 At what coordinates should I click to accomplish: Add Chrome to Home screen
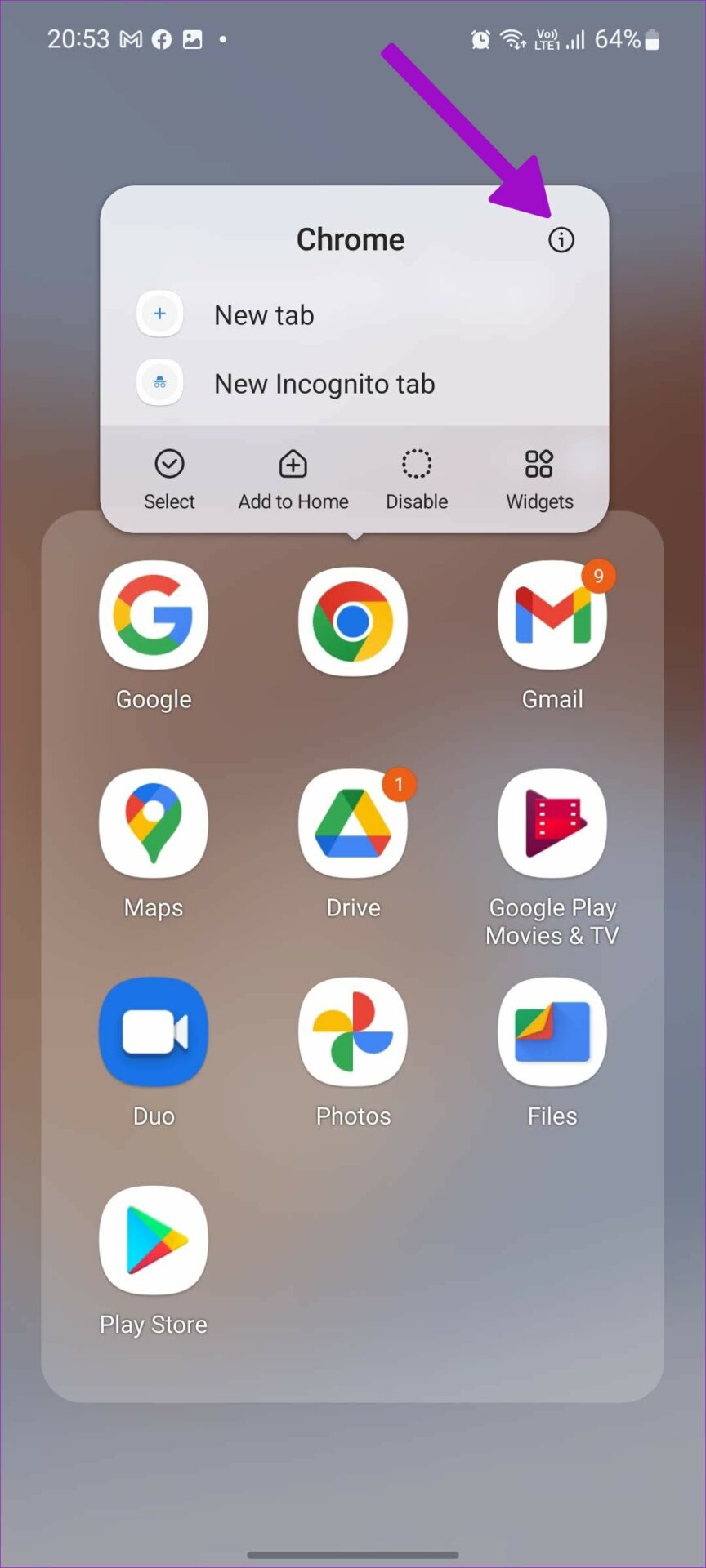click(293, 479)
